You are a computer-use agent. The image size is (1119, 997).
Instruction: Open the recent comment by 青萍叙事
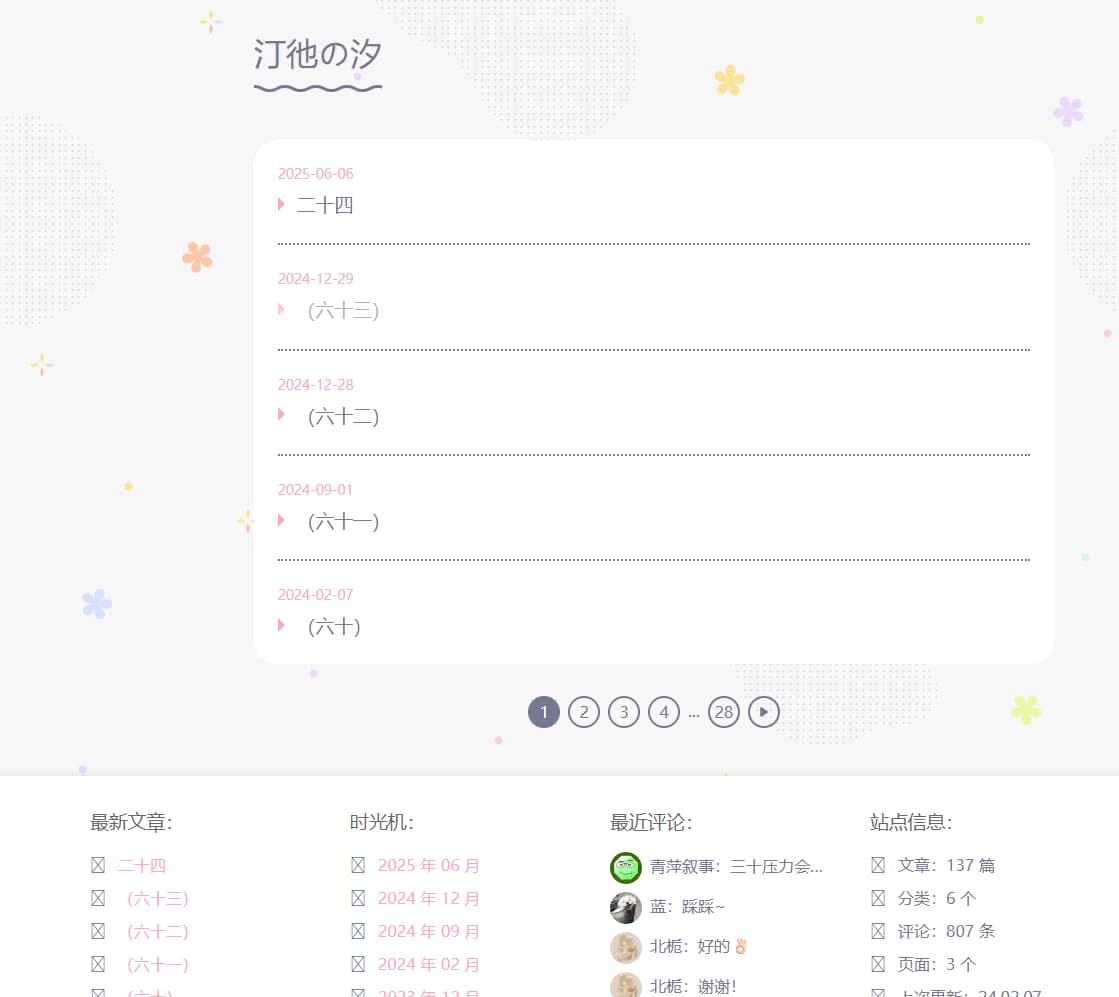[x=736, y=867]
